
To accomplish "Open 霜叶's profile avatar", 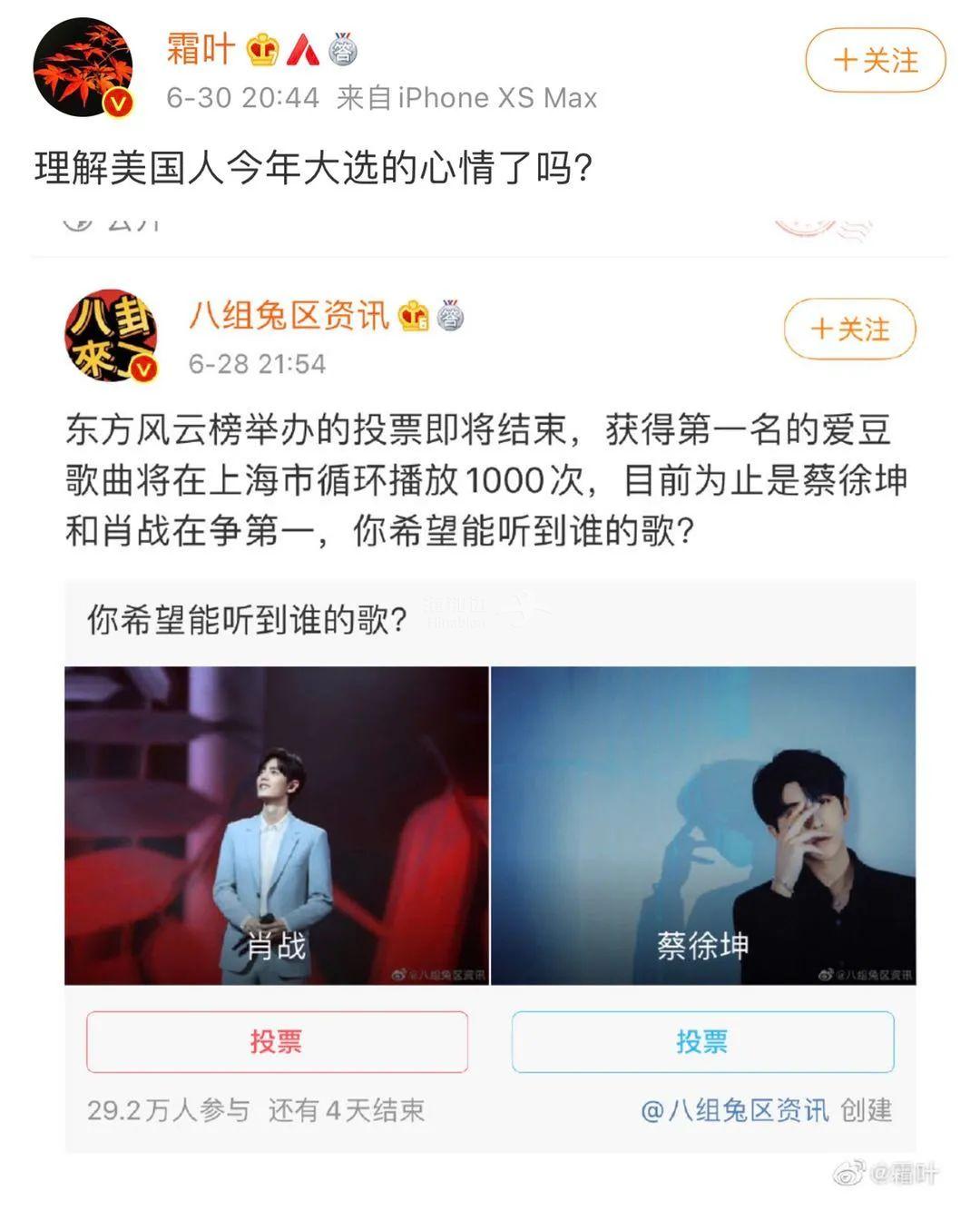I will tap(83, 68).
